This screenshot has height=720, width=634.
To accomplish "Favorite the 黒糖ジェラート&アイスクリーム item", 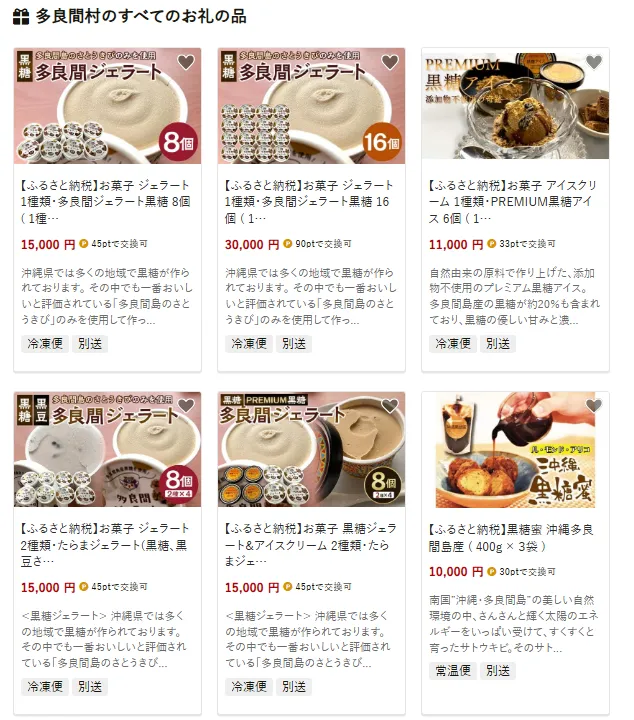I will pos(390,406).
